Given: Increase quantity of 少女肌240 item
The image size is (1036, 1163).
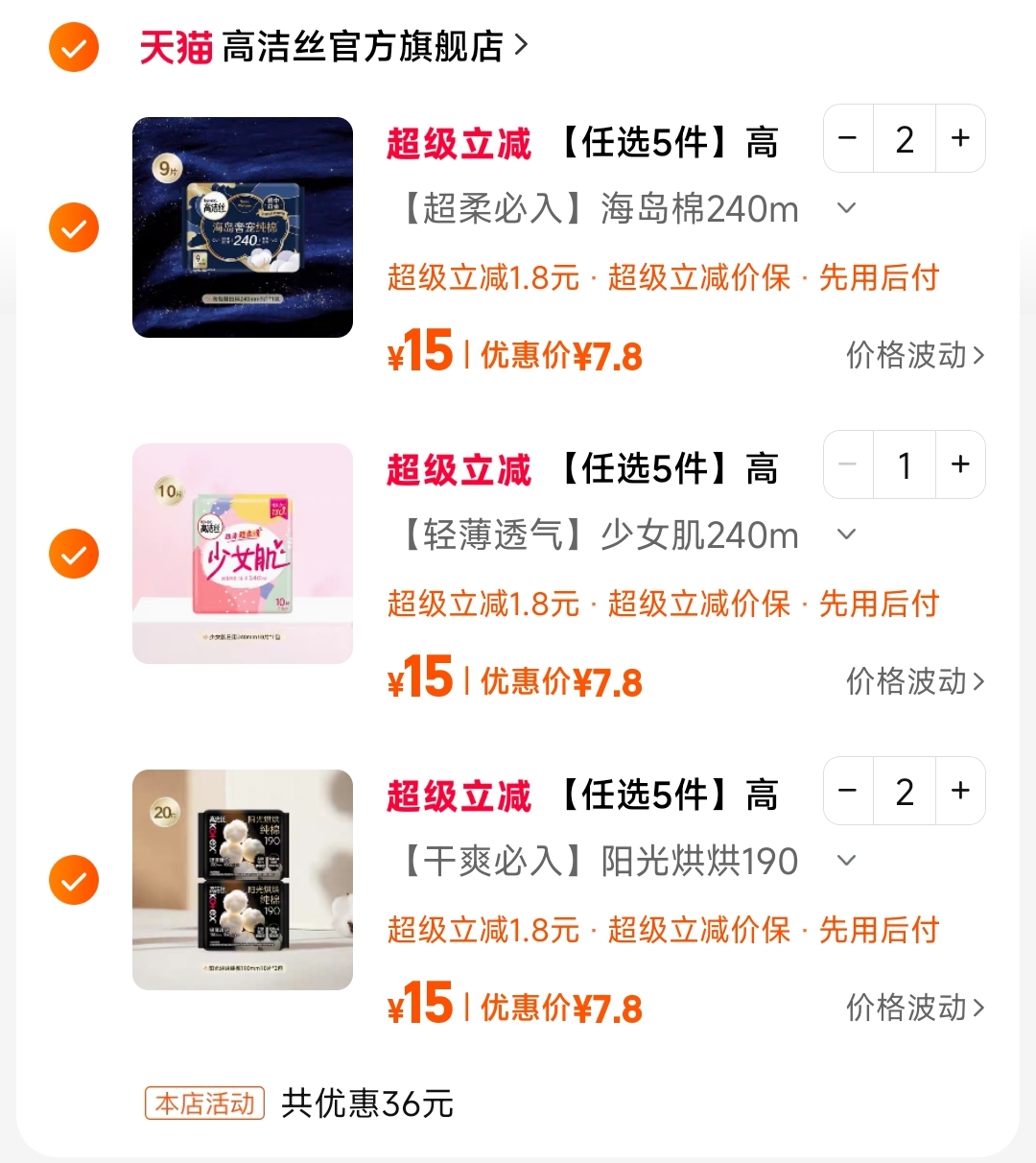Looking at the screenshot, I should click(960, 465).
